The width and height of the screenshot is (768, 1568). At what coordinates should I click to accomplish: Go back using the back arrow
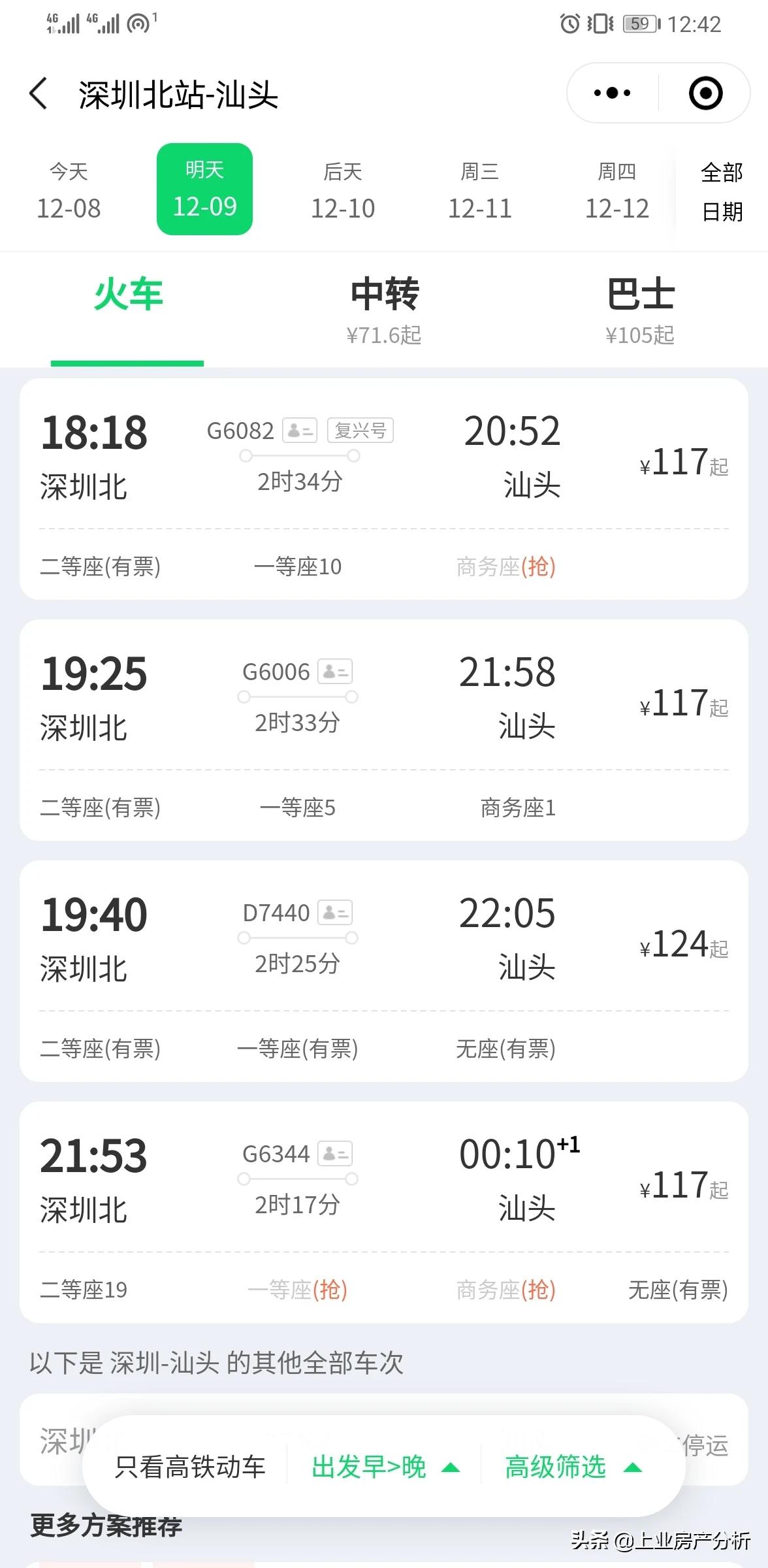[39, 93]
